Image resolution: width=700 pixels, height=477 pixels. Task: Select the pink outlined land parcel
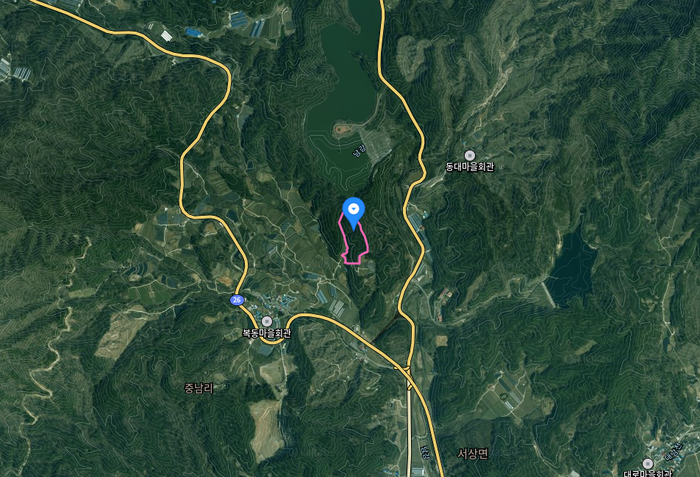pos(354,245)
